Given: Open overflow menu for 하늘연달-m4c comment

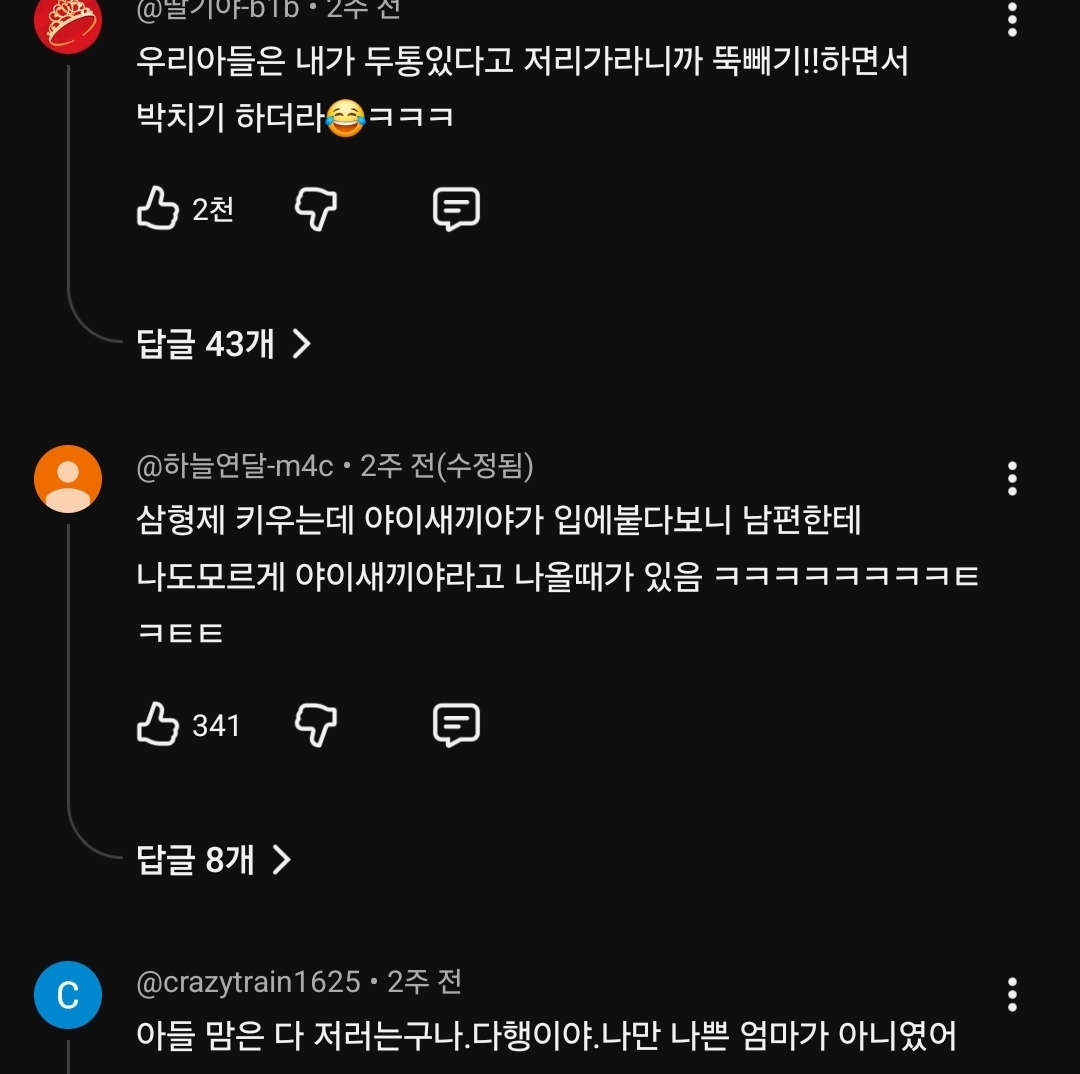Looking at the screenshot, I should point(1012,479).
